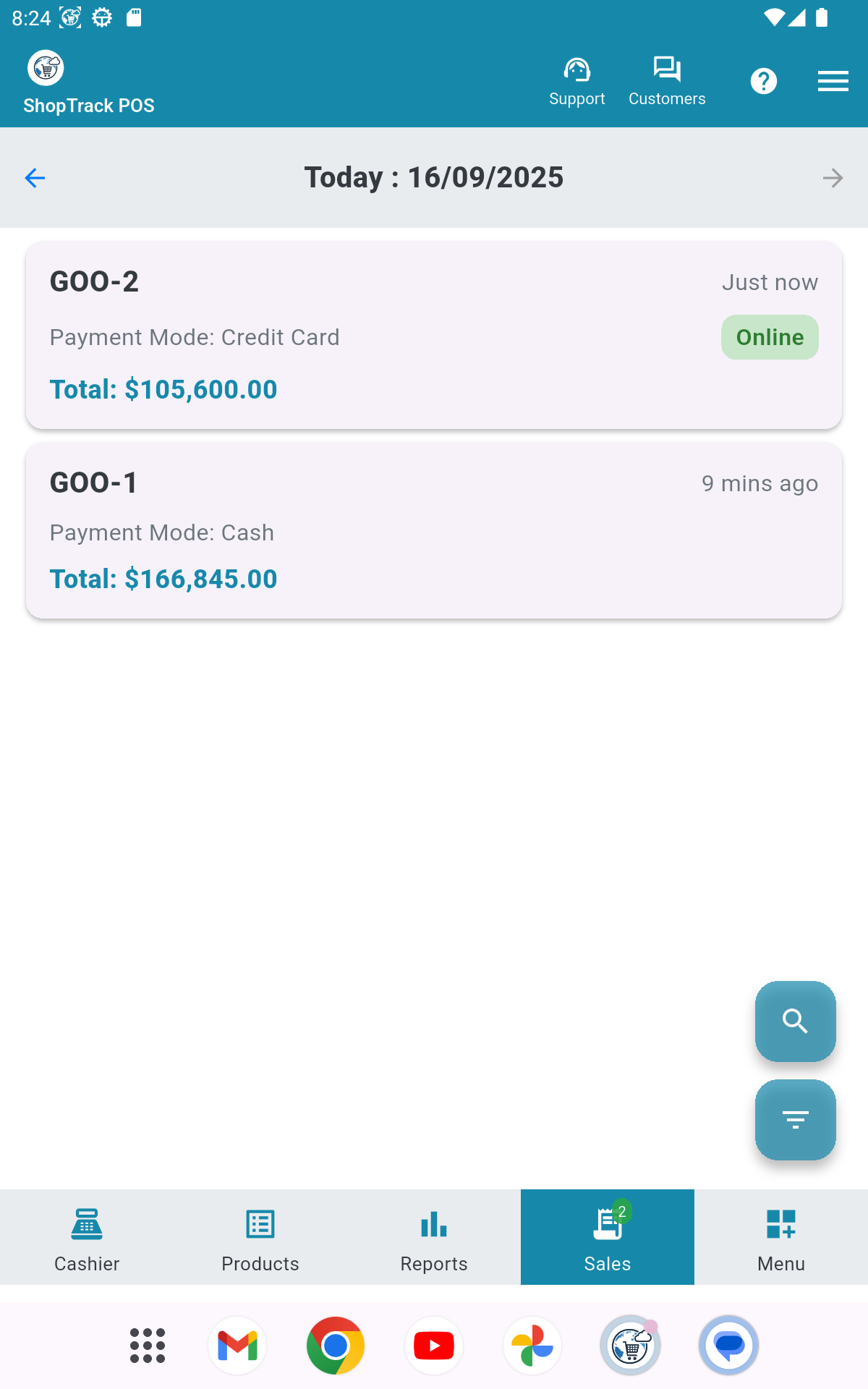Select the Cashier register icon
The width and height of the screenshot is (868, 1389).
click(87, 1237)
